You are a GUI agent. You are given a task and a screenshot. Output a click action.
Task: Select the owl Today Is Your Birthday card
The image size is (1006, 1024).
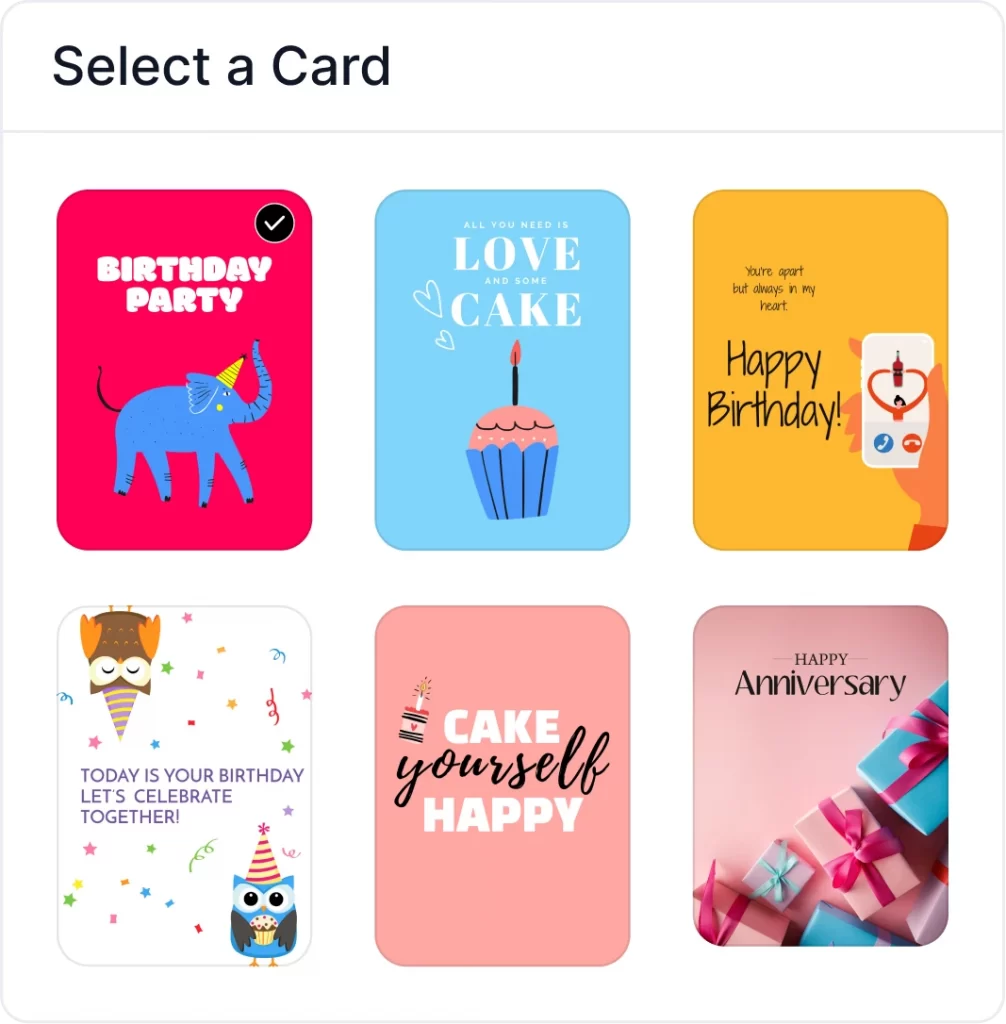click(184, 786)
